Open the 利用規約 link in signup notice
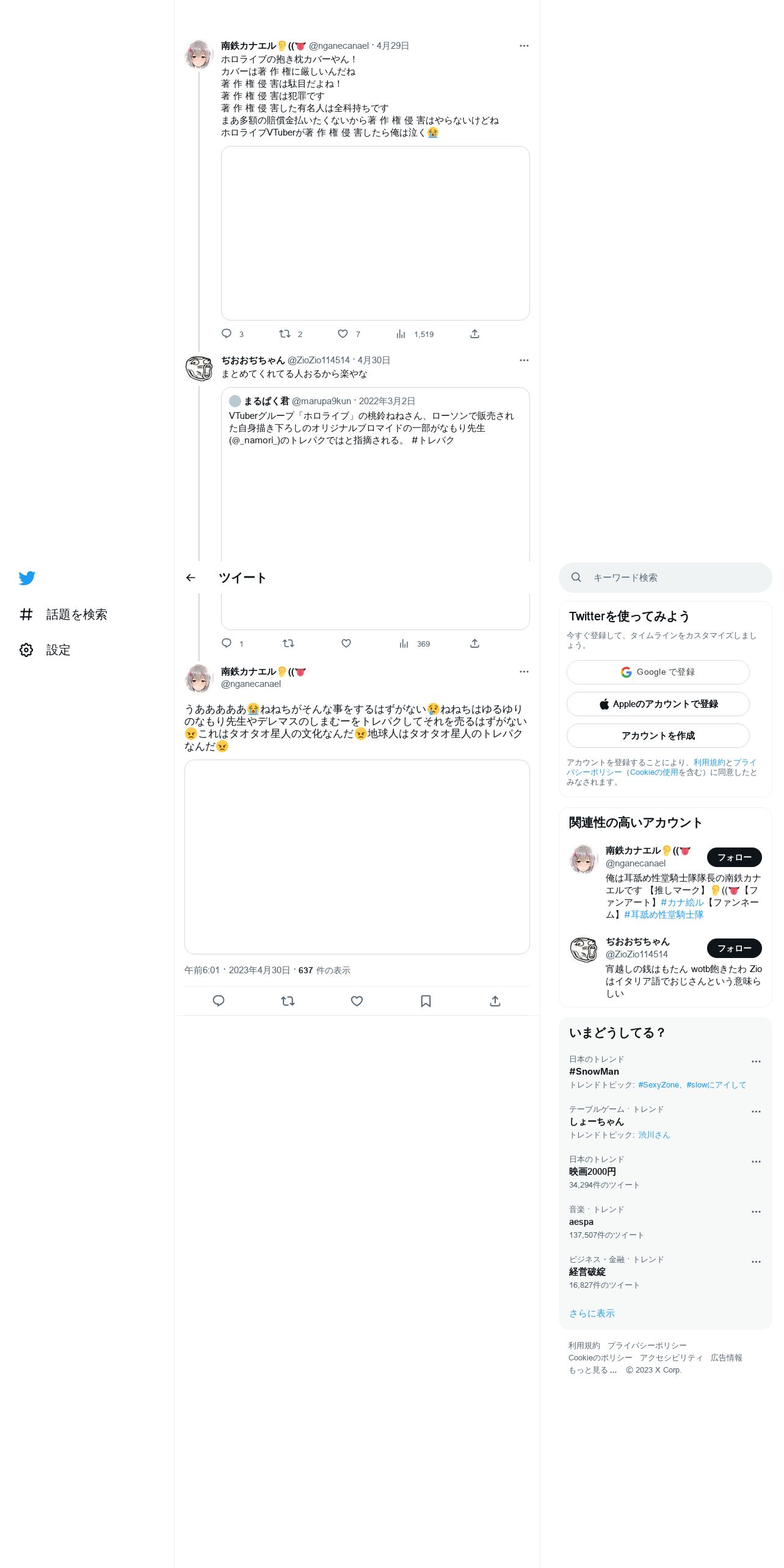The height and width of the screenshot is (1568, 784). click(709, 763)
